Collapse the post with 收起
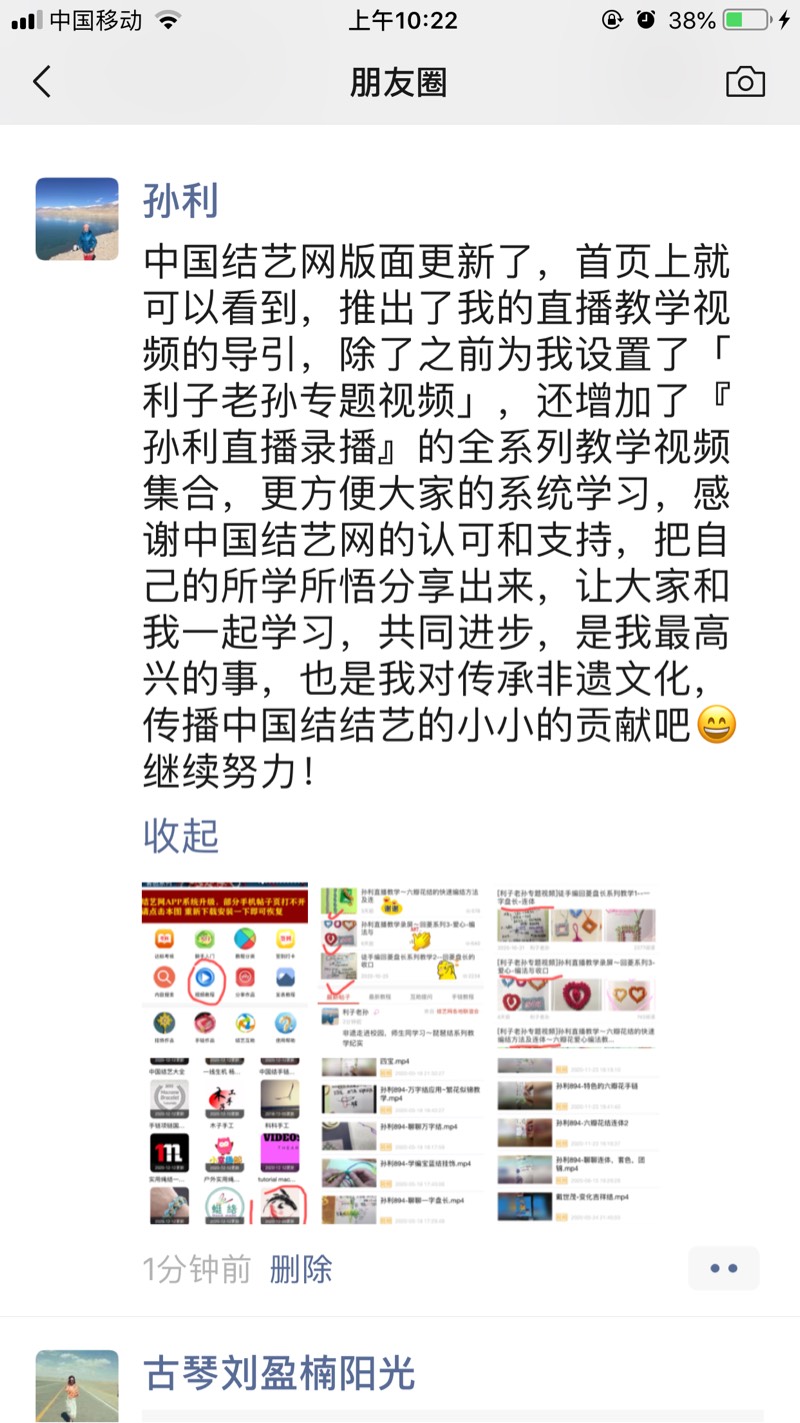The width and height of the screenshot is (800, 1423). pyautogui.click(x=180, y=835)
